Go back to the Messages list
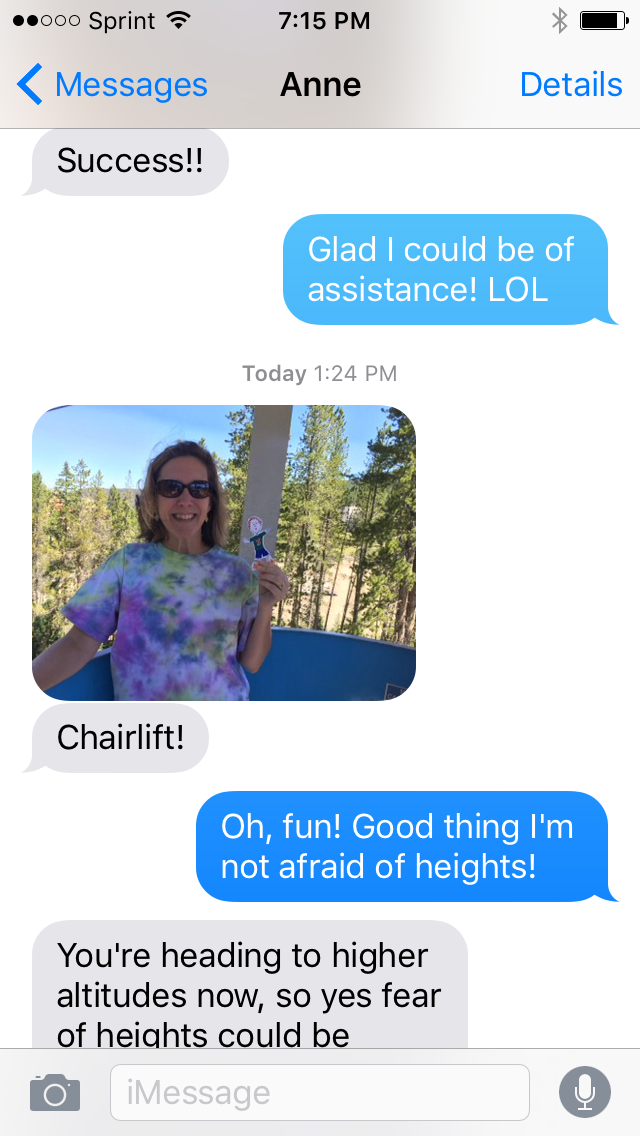The width and height of the screenshot is (640, 1136). point(112,85)
